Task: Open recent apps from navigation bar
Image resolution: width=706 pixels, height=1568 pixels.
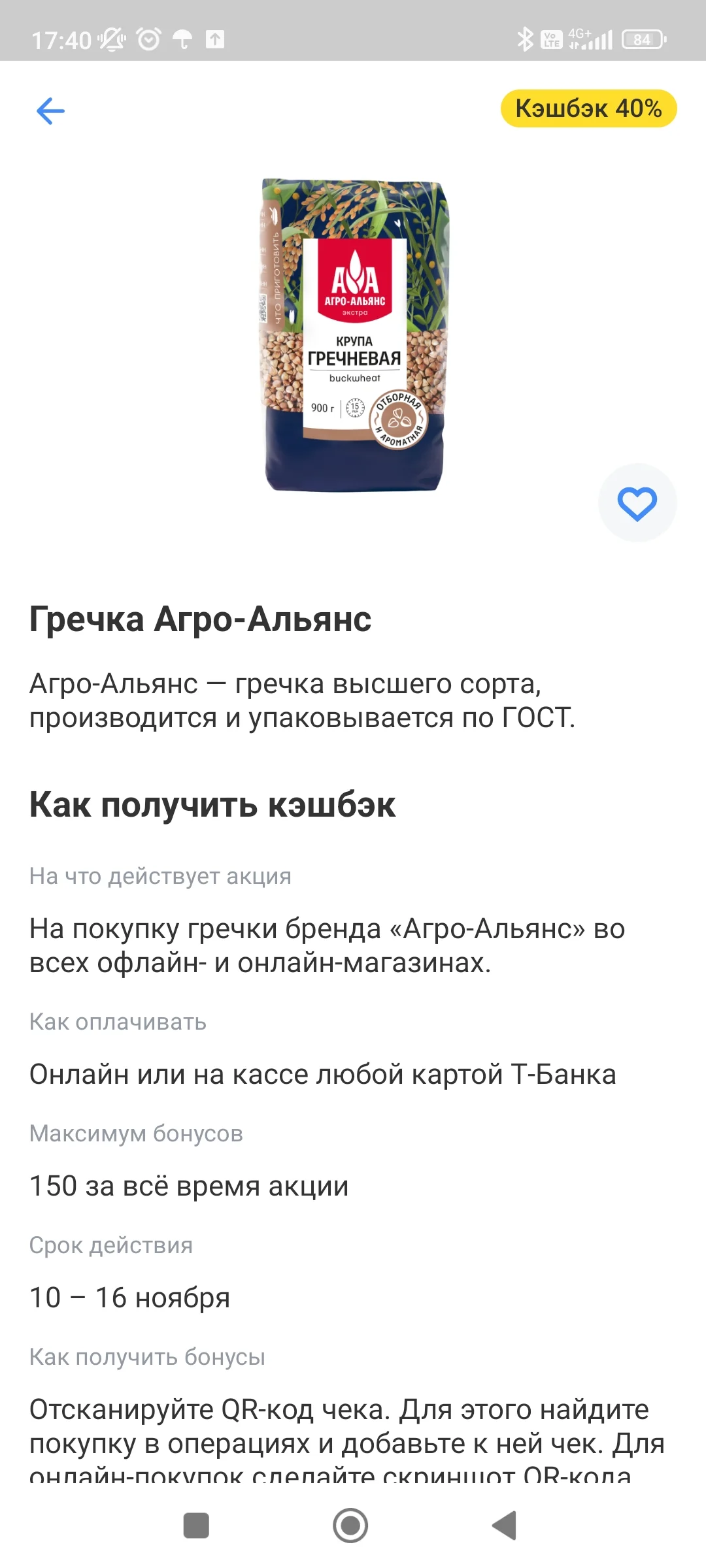Action: (x=196, y=1526)
